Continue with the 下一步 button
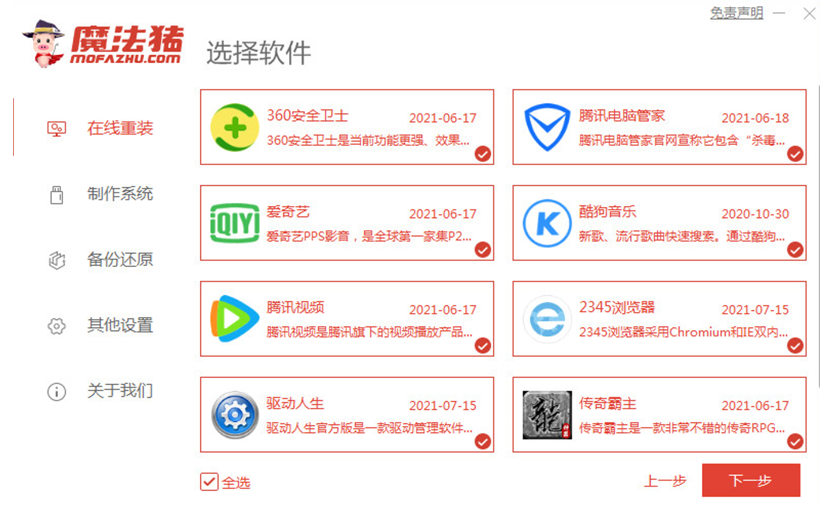Image resolution: width=820 pixels, height=506 pixels. (750, 481)
